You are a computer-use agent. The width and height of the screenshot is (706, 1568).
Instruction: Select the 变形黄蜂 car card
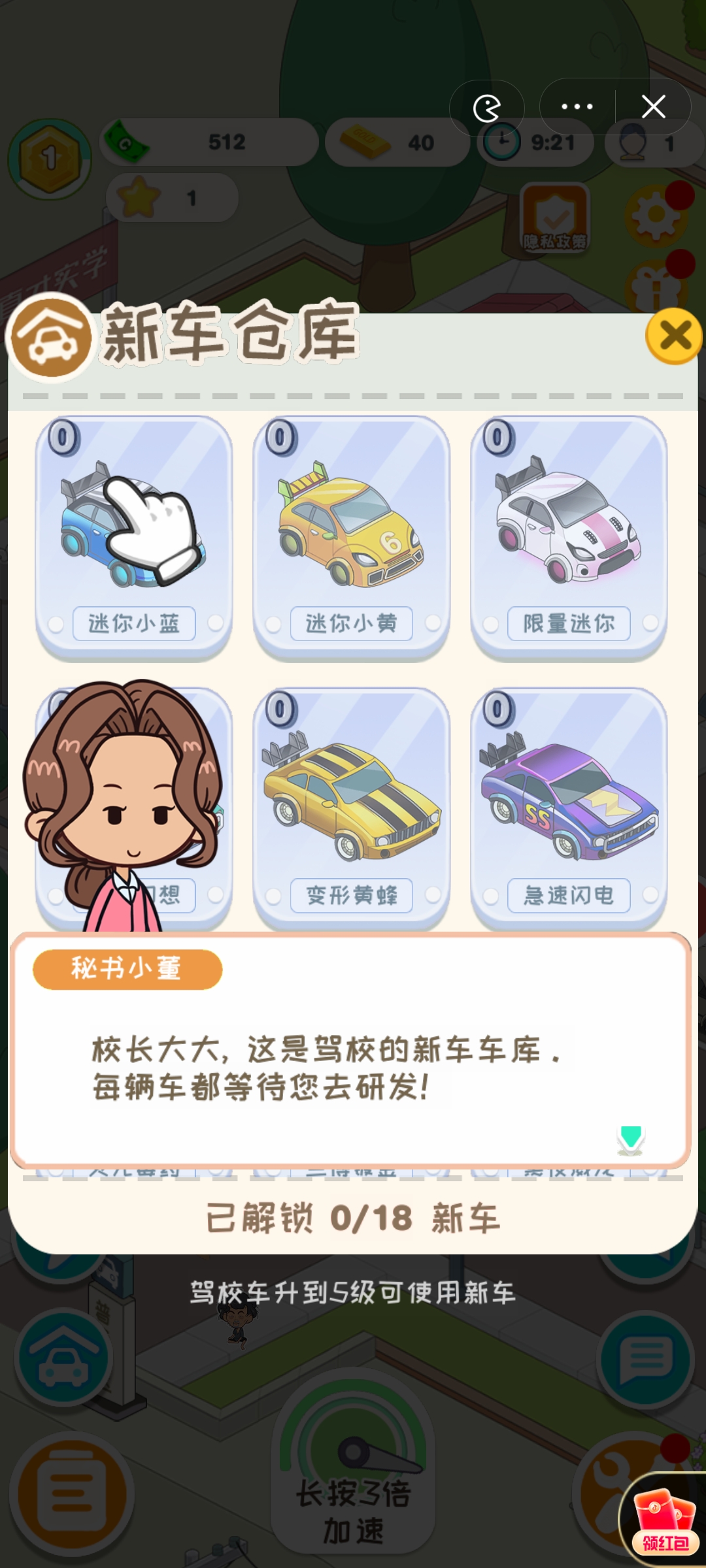click(351, 804)
